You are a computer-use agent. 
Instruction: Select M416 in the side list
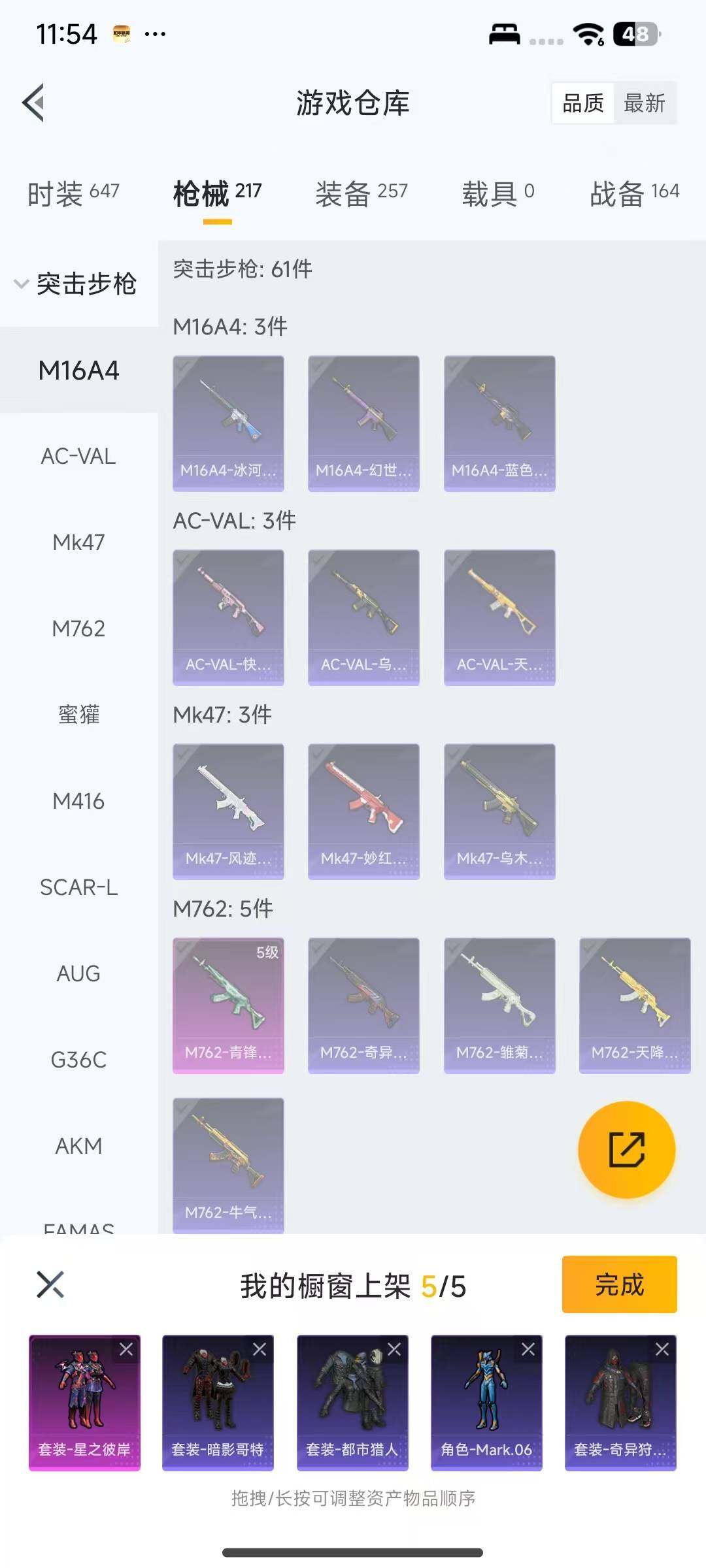(x=78, y=801)
